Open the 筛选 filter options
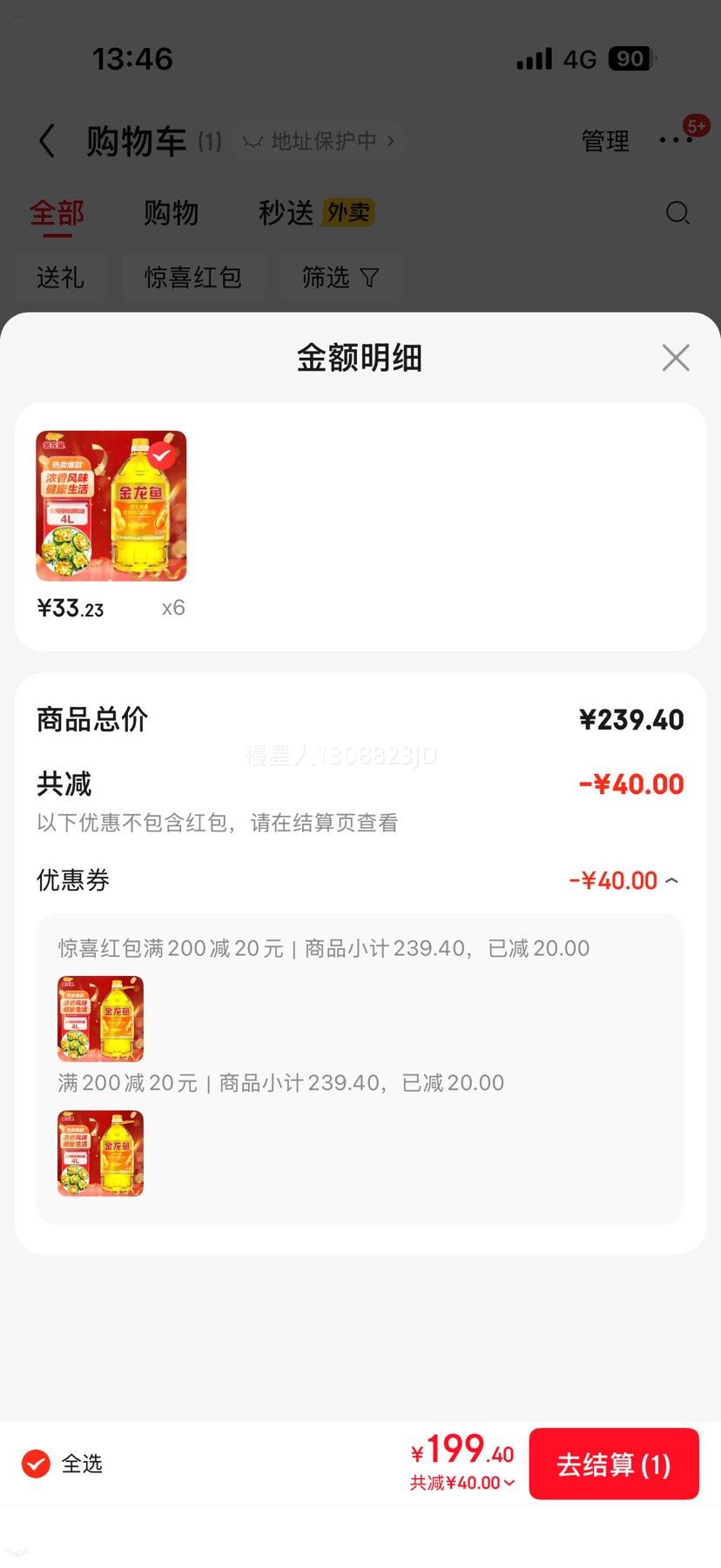Viewport: 721px width, 1568px height. 340,277
